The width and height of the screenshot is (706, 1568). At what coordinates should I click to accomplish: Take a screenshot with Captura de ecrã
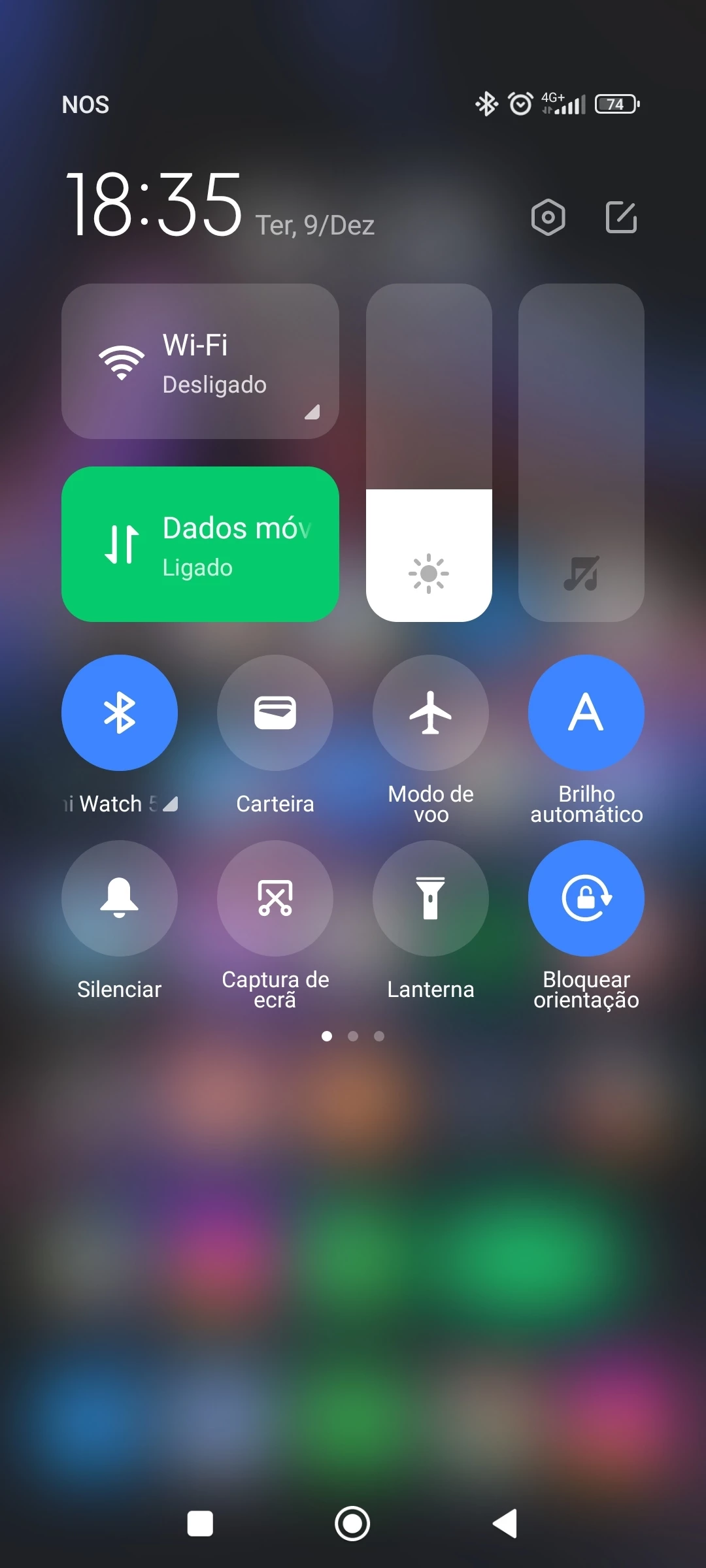coord(275,898)
